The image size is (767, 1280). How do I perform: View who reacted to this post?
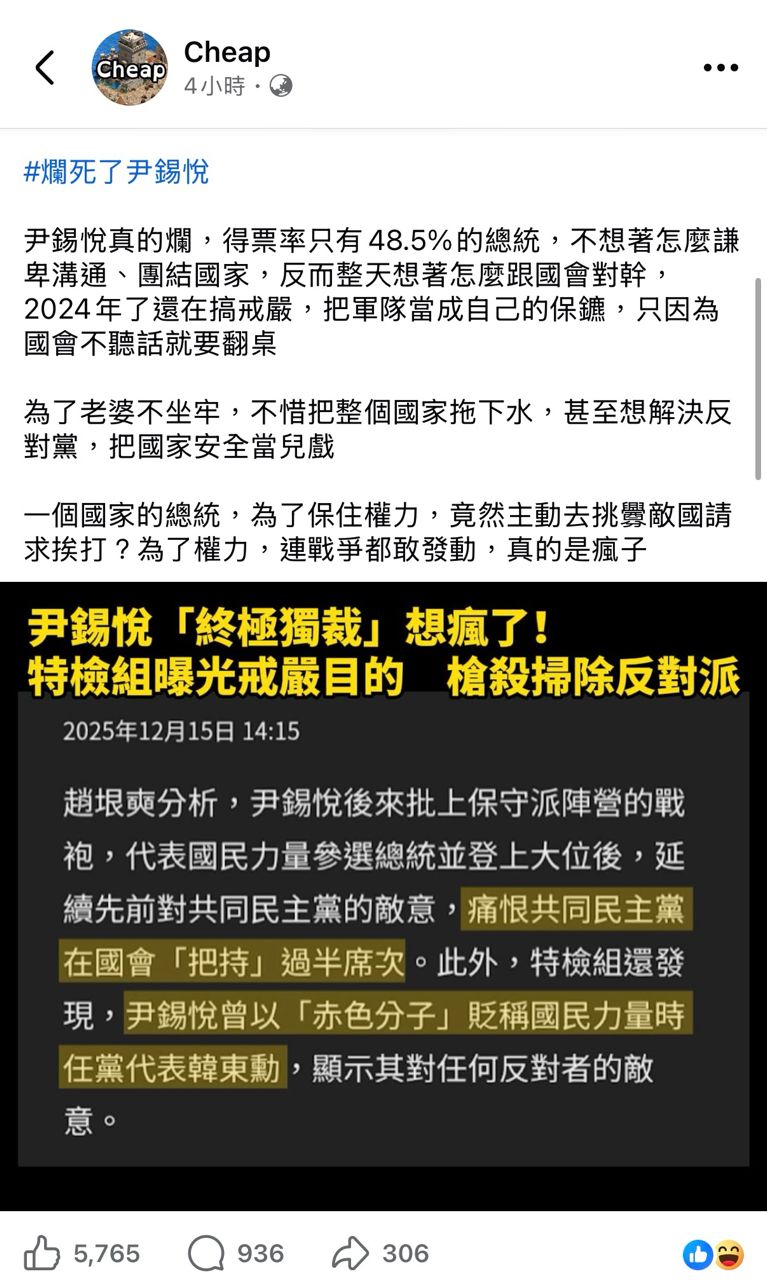tap(713, 1254)
